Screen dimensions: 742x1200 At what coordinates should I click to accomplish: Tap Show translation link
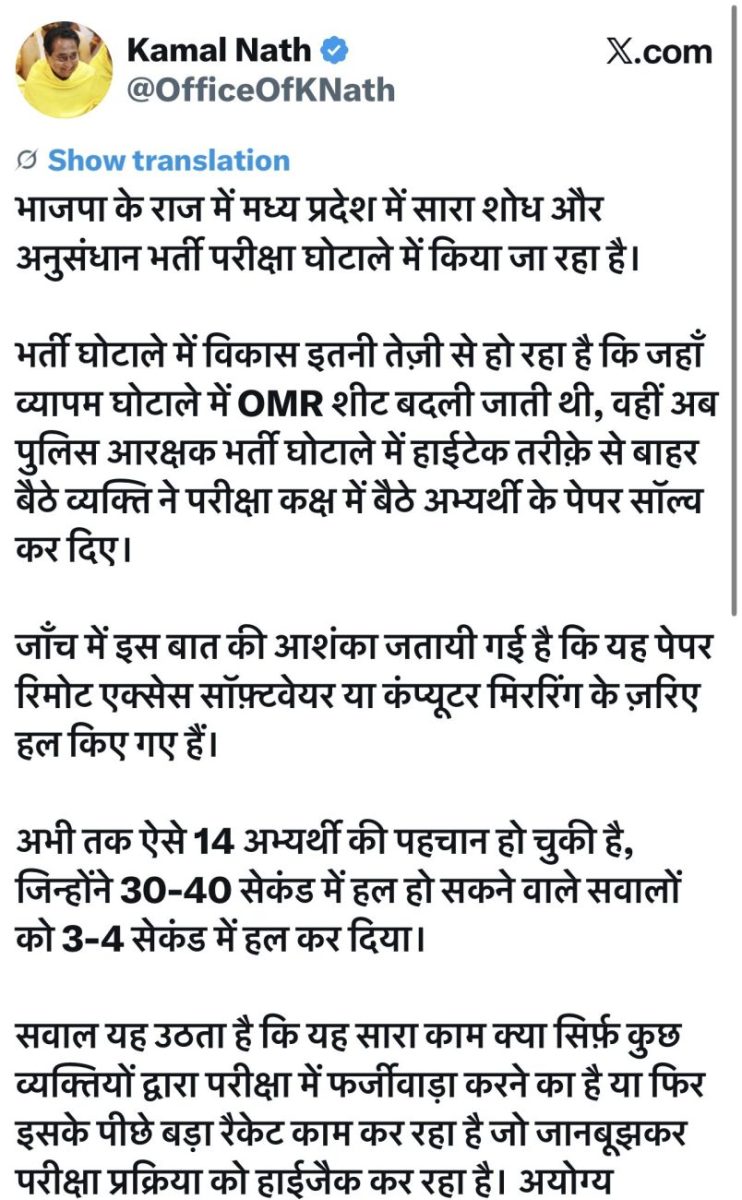[168, 160]
